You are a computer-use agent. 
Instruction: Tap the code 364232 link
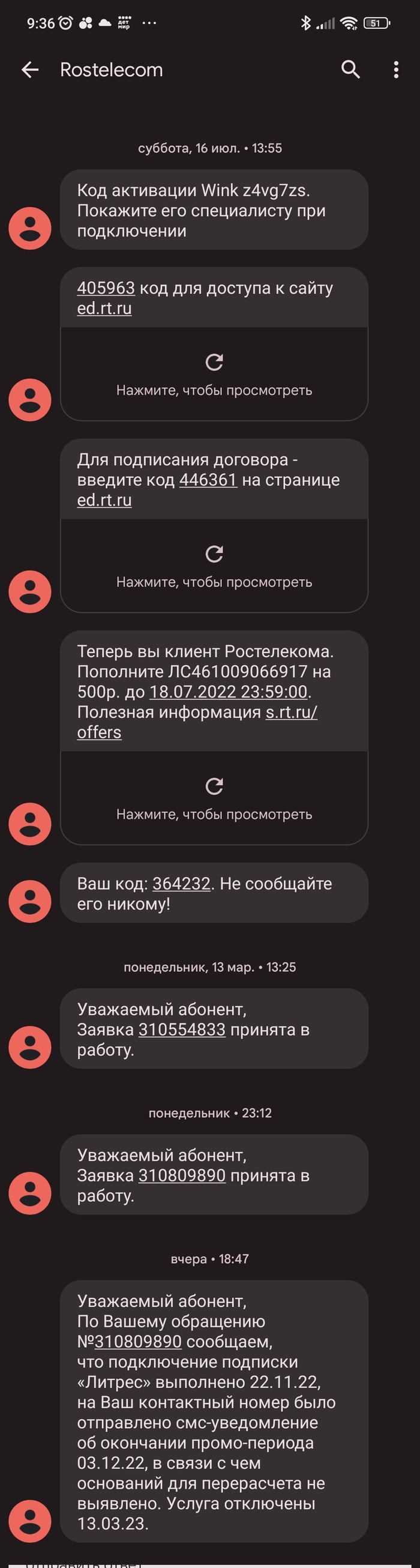181,883
